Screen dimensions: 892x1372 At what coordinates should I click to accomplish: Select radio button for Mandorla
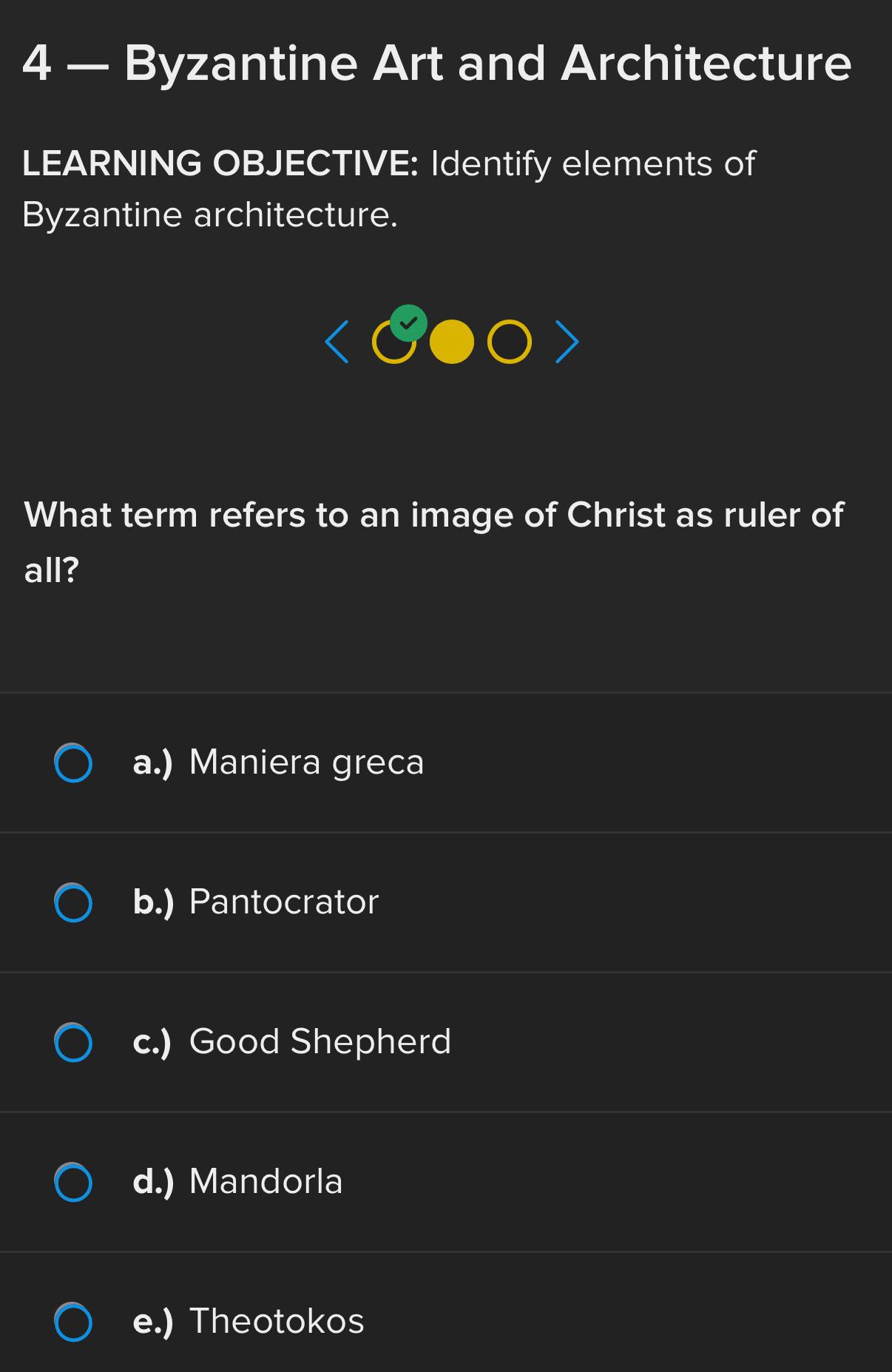[72, 1181]
